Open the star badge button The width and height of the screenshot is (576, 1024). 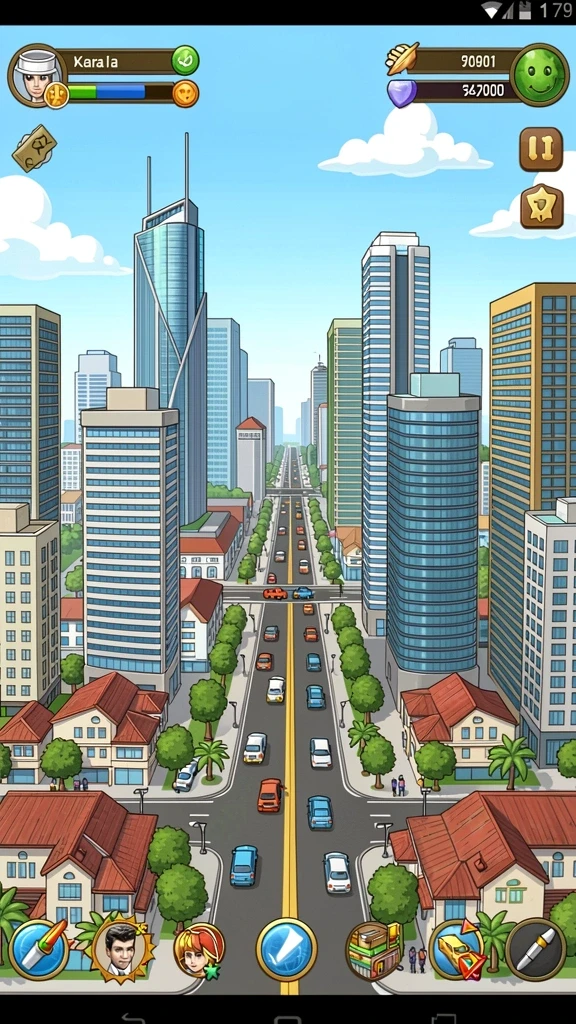(541, 207)
